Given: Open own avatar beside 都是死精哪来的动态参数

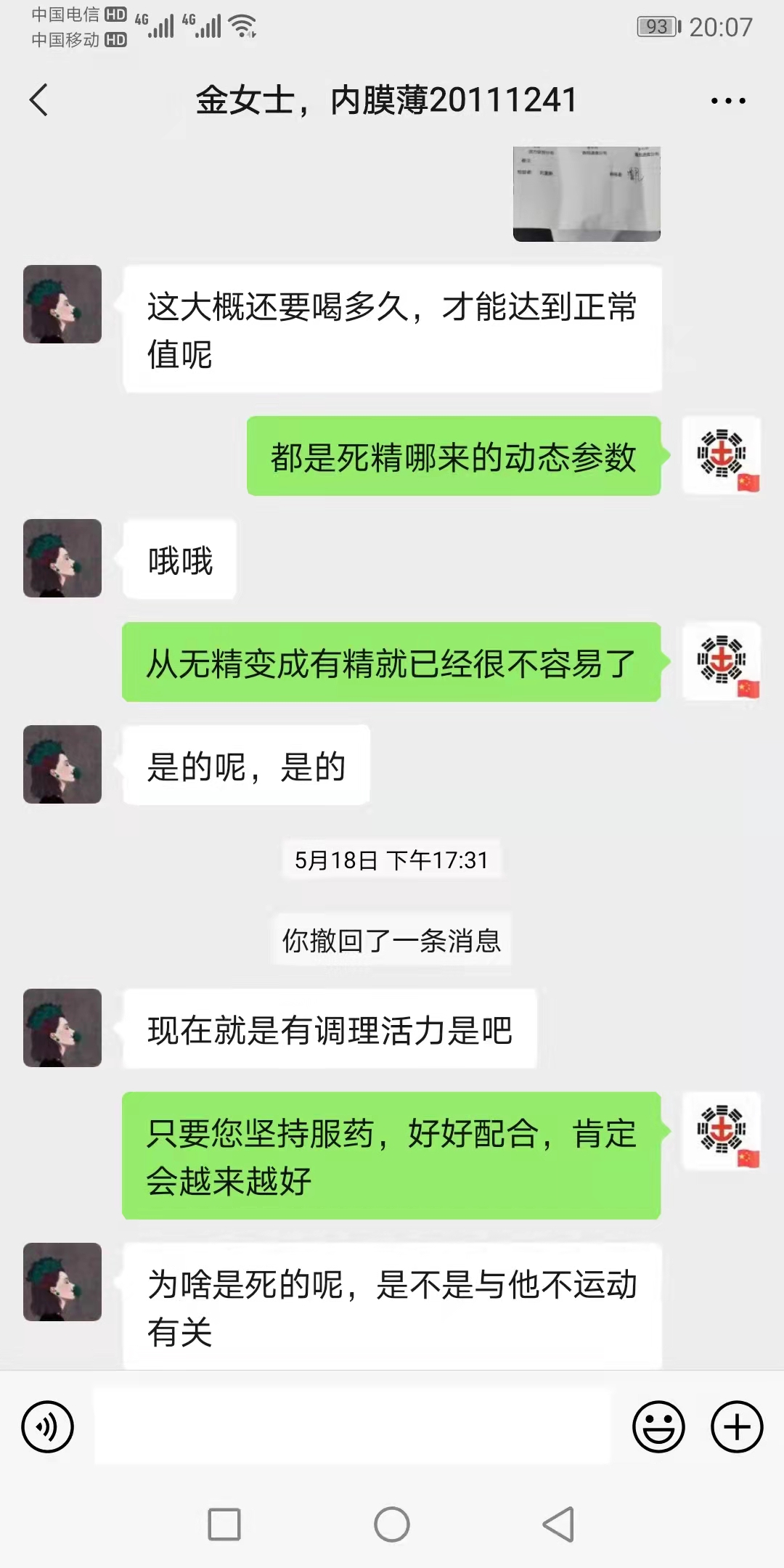Looking at the screenshot, I should [x=722, y=456].
